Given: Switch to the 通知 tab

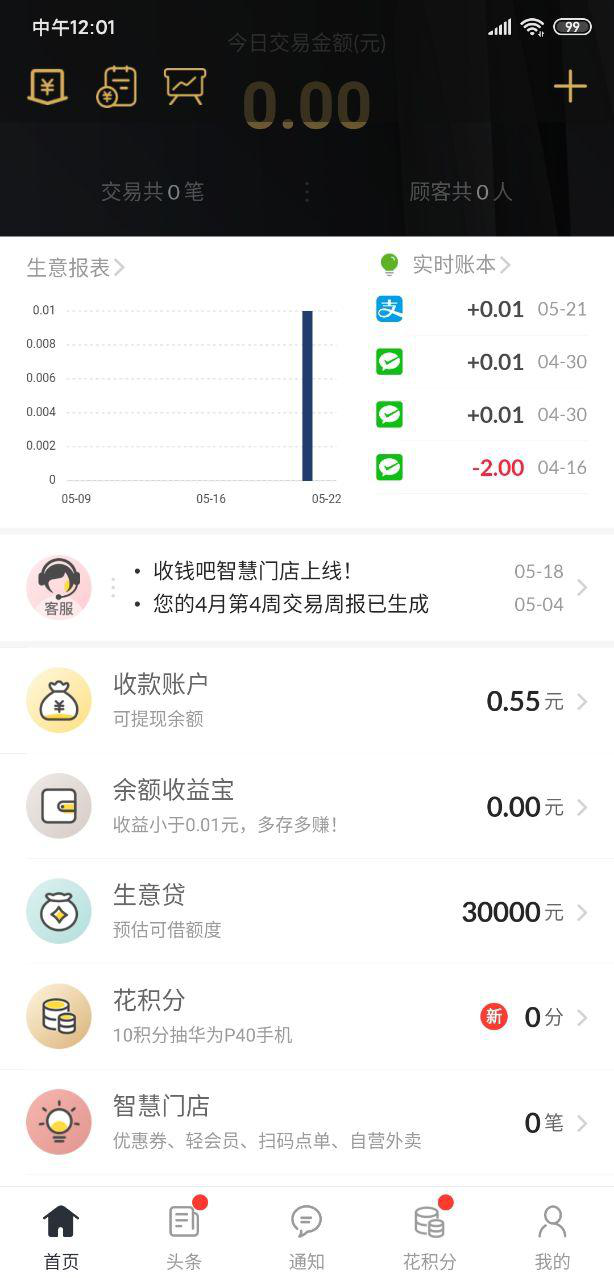Looking at the screenshot, I should (306, 1236).
